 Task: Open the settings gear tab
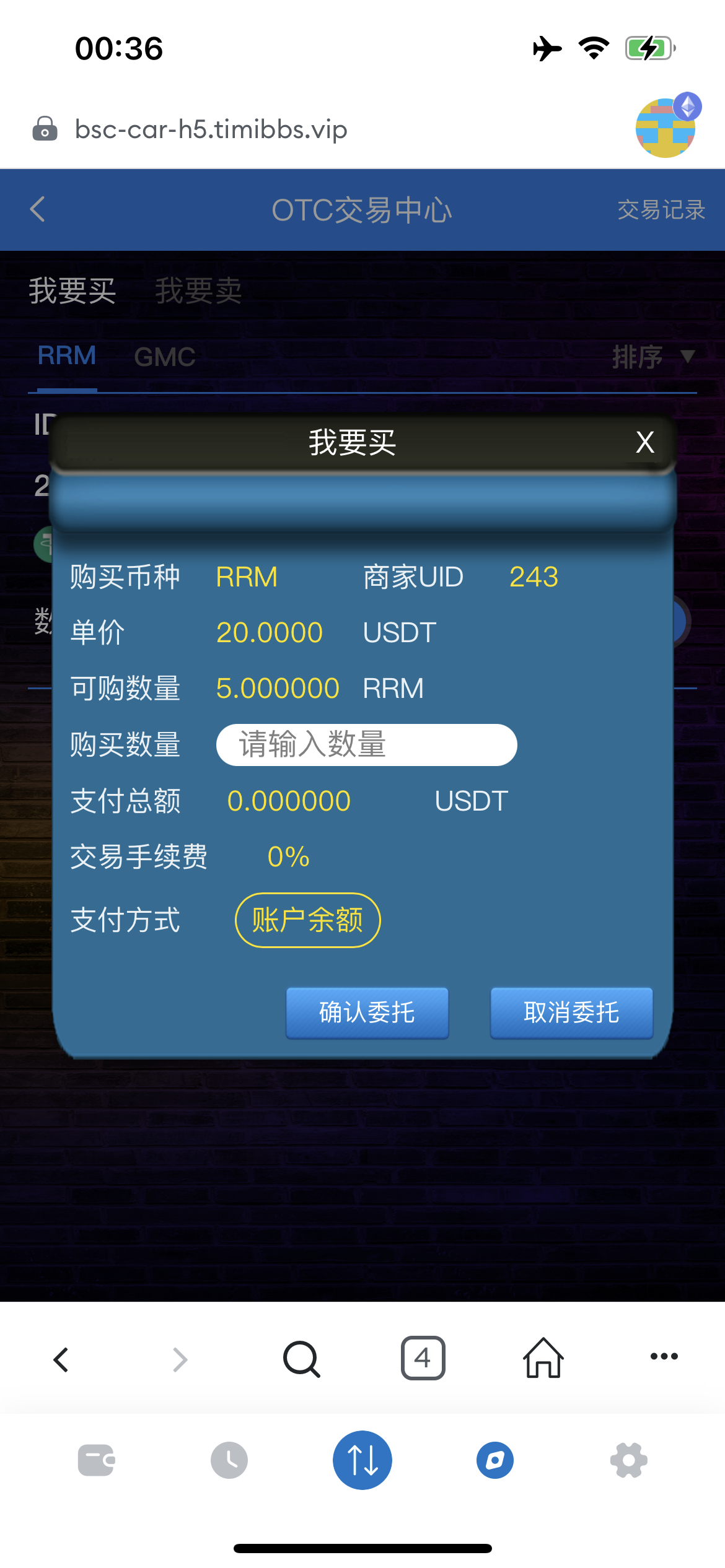pyautogui.click(x=628, y=1460)
